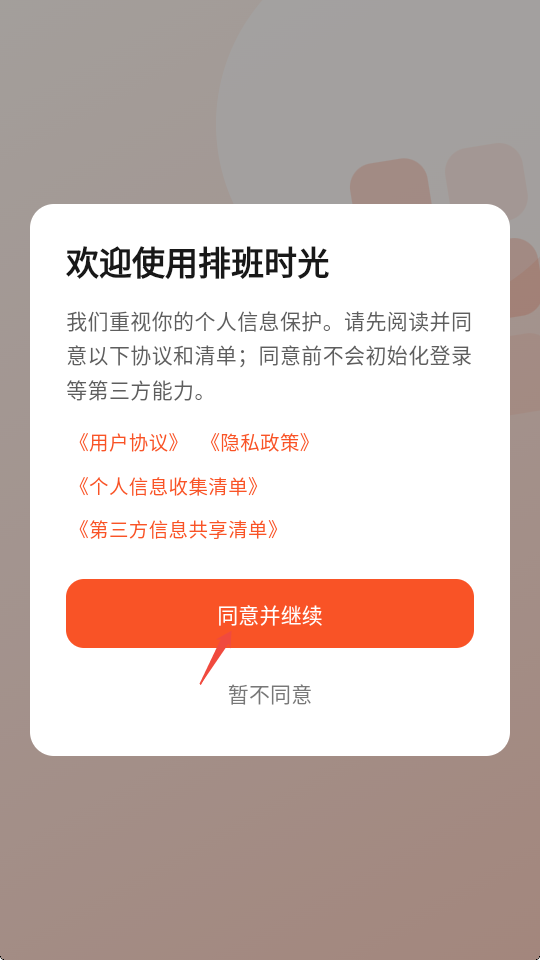This screenshot has width=540, height=960.
Task: Decline by choosing 暂不同意
Action: pyautogui.click(x=270, y=695)
